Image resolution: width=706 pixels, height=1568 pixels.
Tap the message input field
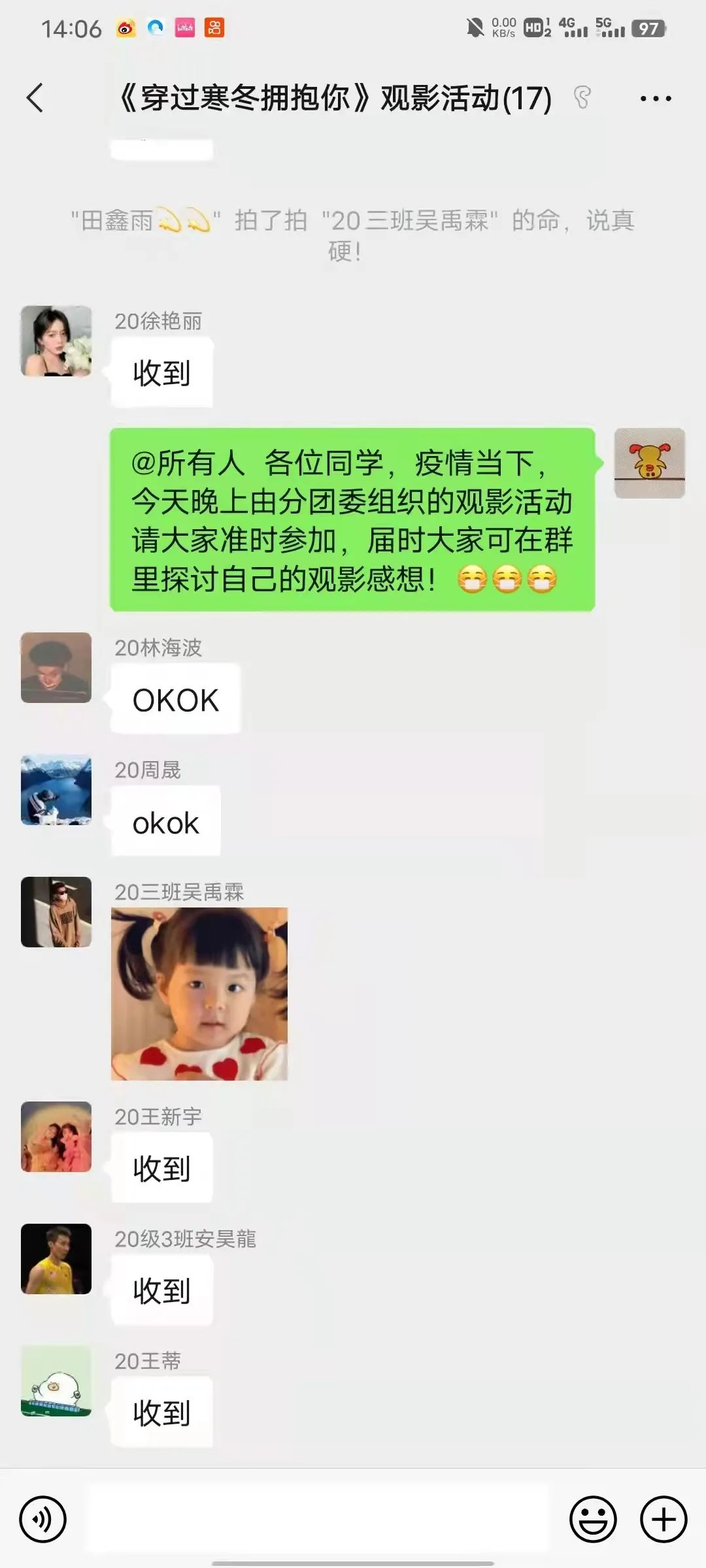(x=319, y=1520)
